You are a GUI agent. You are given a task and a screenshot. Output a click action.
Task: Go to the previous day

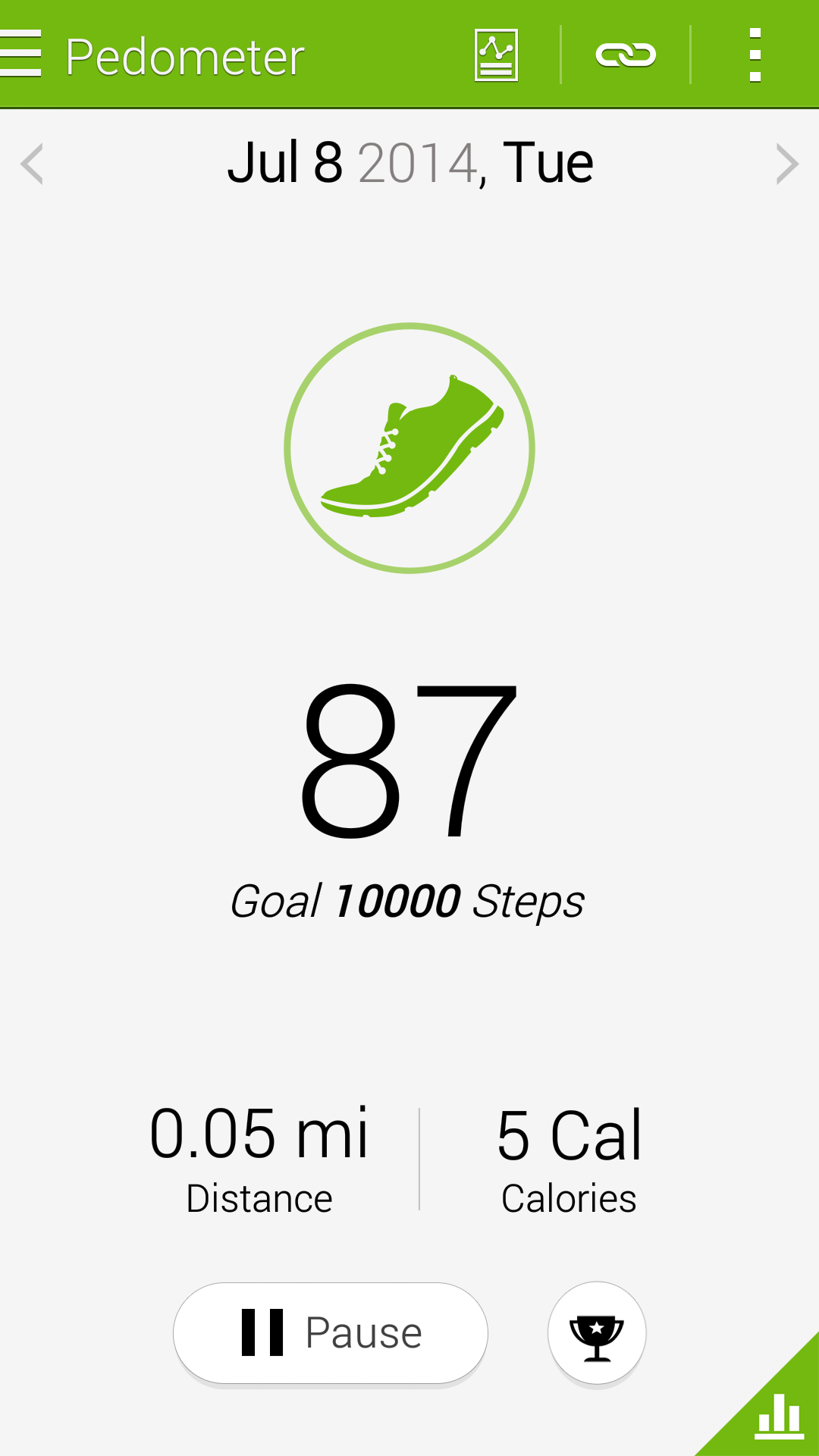(32, 164)
